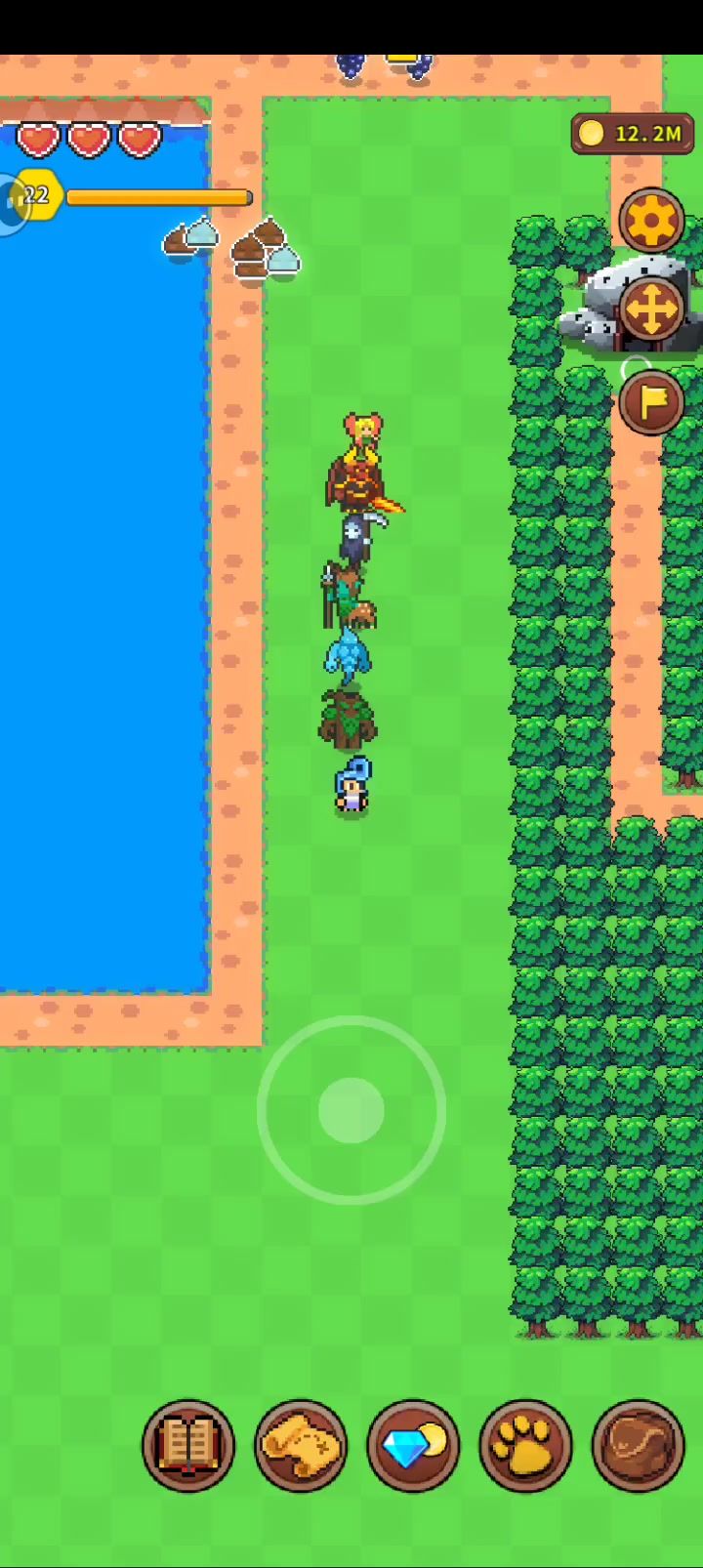The image size is (703, 1568).
Task: Tap the virtual joystick center
Action: (351, 1110)
